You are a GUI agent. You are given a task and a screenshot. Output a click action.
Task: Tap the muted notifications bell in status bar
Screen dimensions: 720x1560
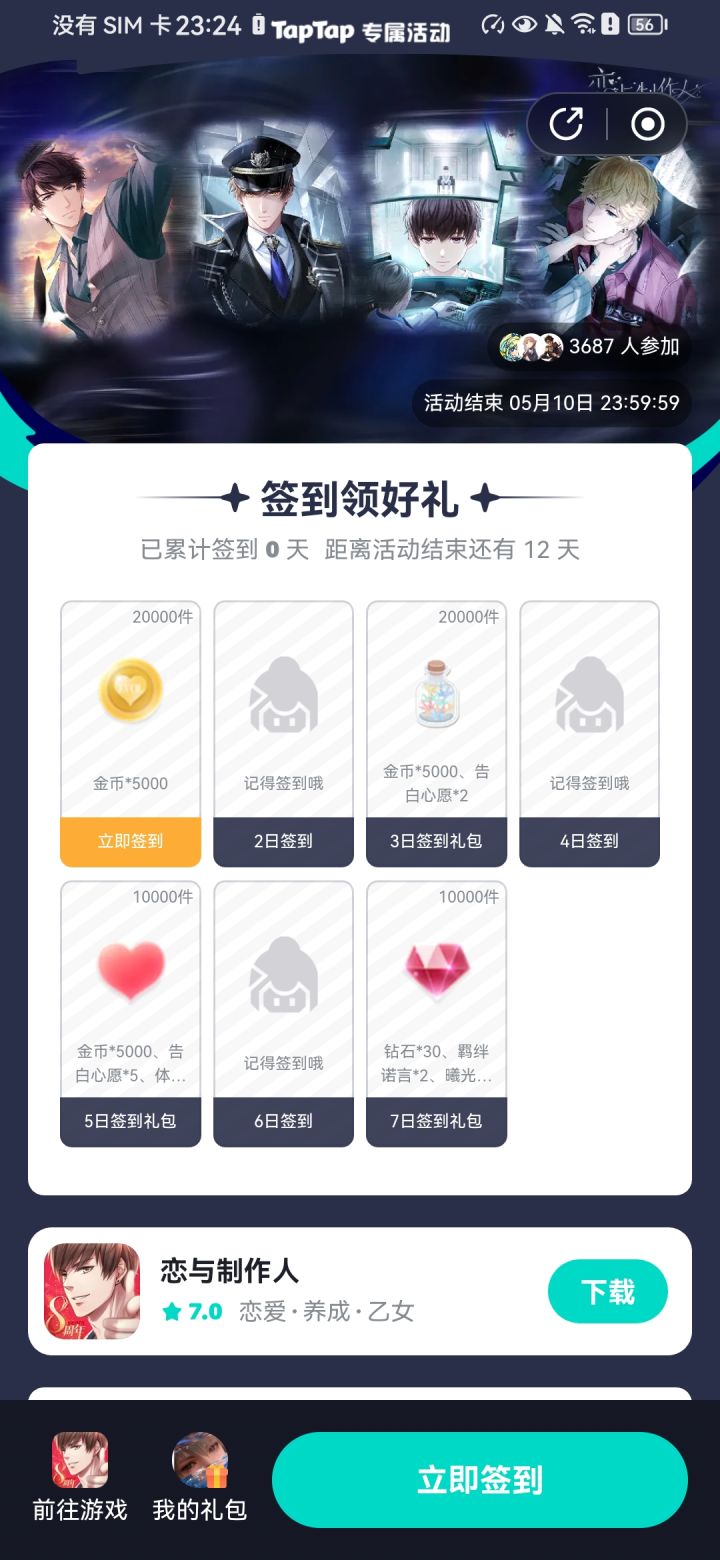tap(553, 24)
